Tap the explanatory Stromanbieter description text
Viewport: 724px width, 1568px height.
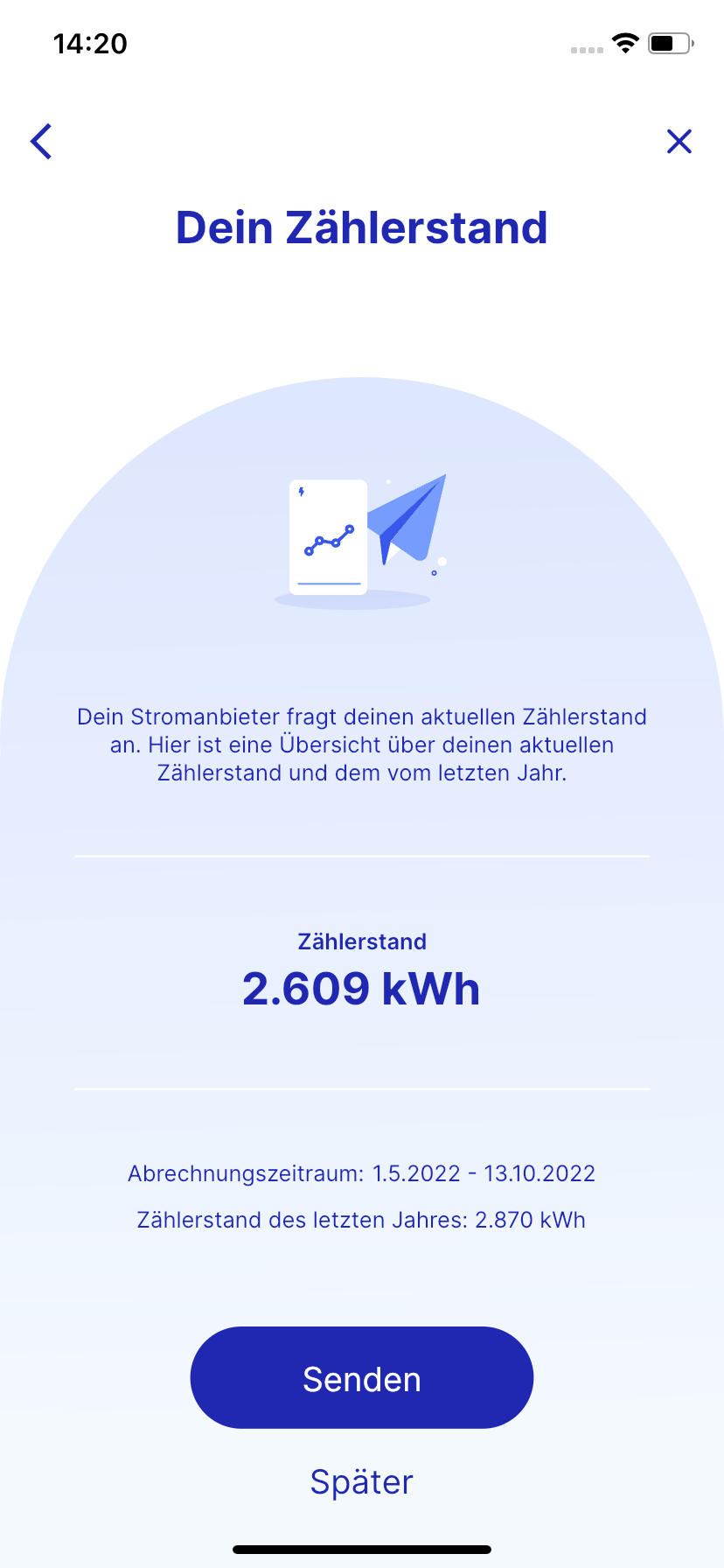coord(361,745)
